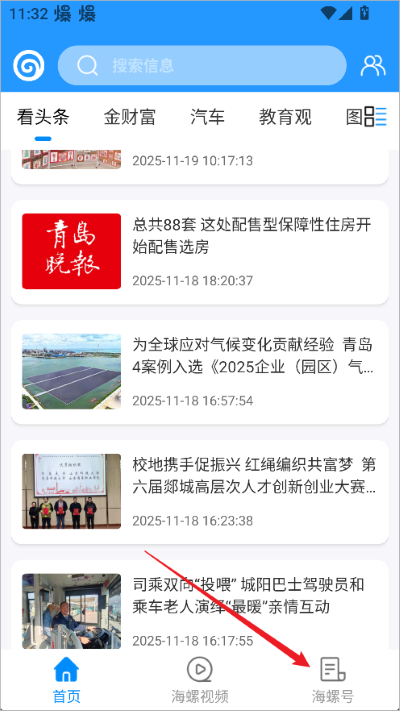This screenshot has height=711, width=400.
Task: Switch to 海螺视频 bottom tab
Action: [200, 680]
